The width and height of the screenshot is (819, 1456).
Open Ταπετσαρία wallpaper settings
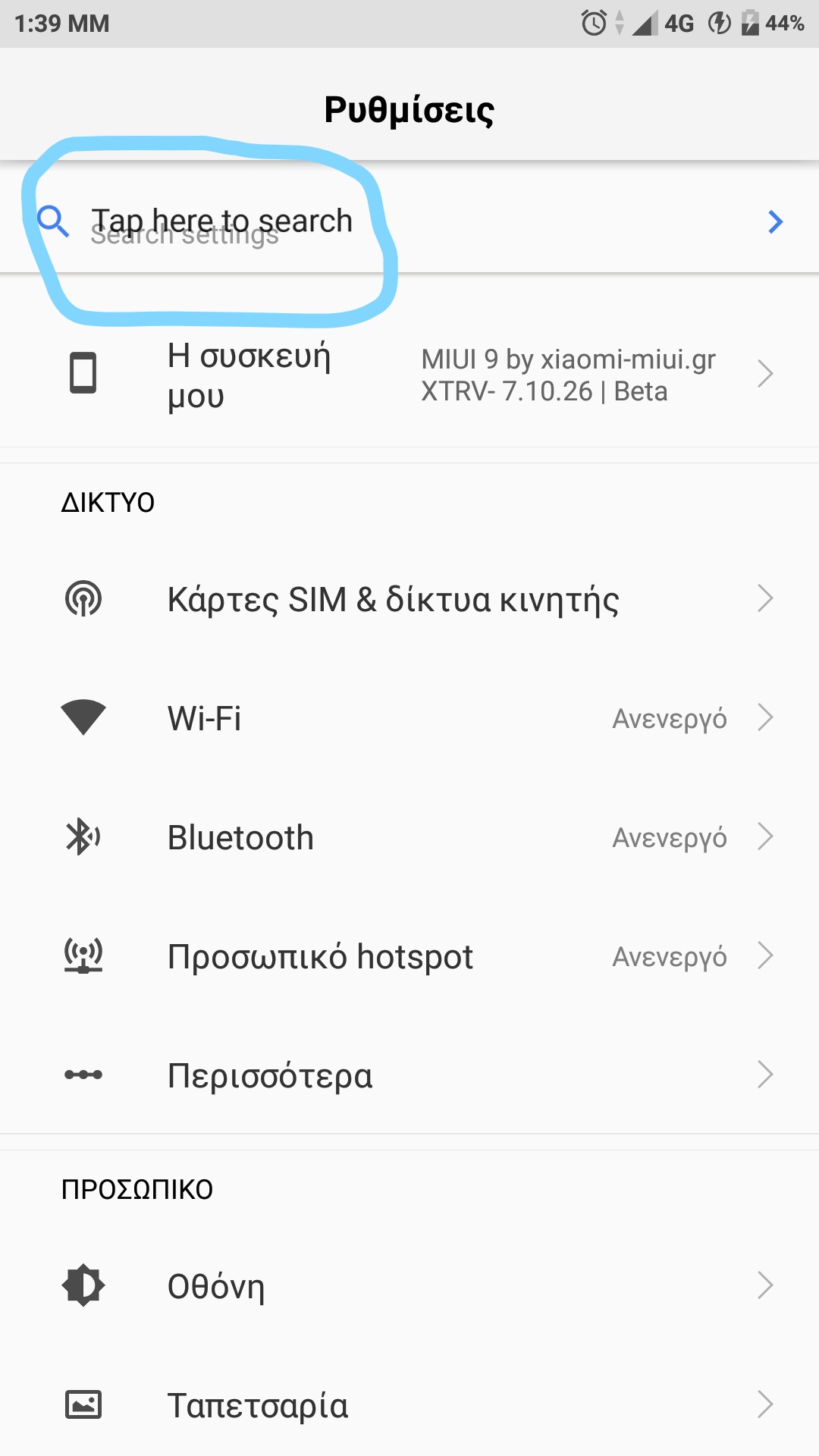click(409, 1405)
